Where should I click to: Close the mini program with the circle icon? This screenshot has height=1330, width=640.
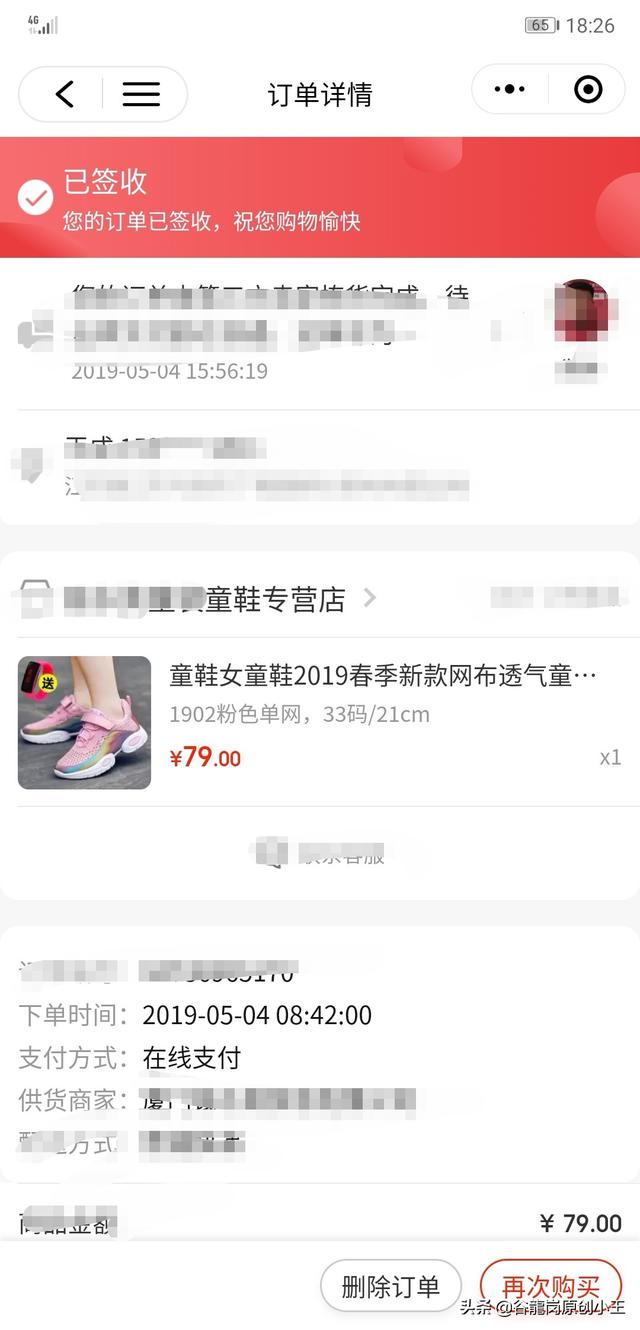[588, 90]
